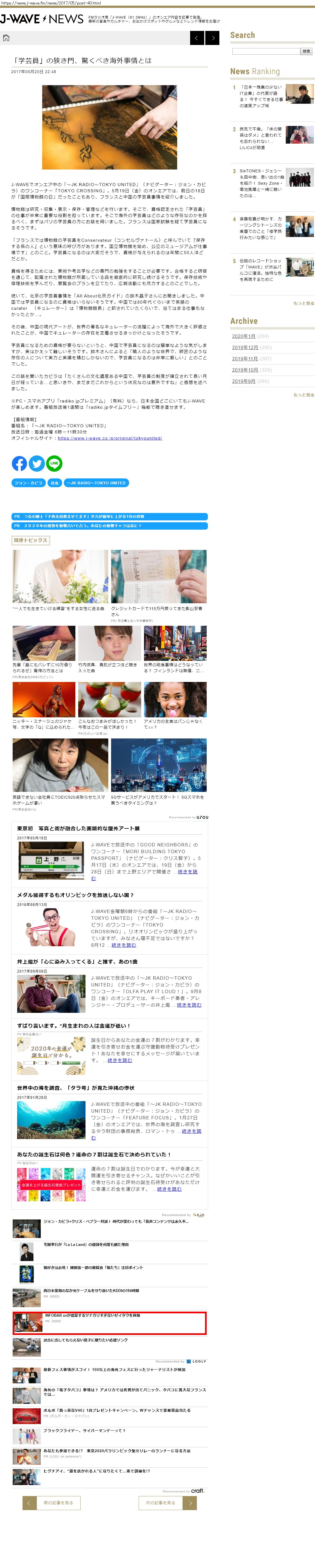
Task: Select the 社会 tag chip
Action: [x=55, y=483]
